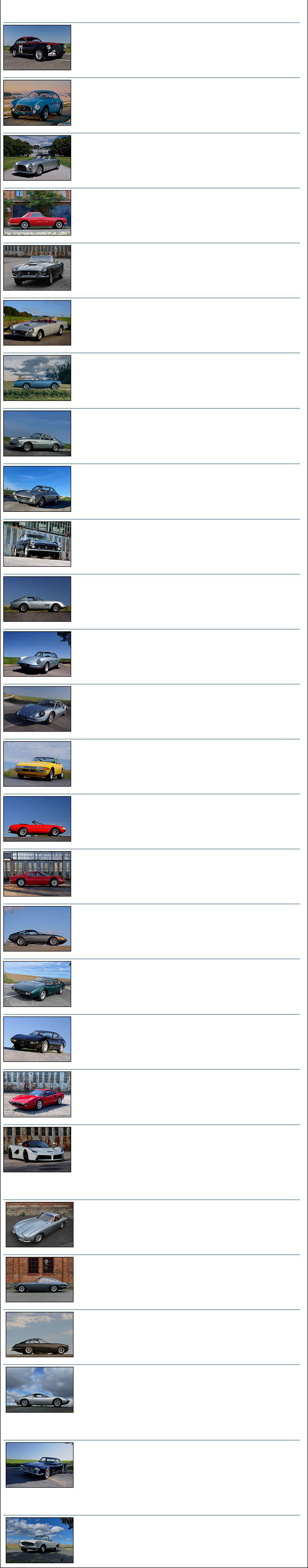Image resolution: width=308 pixels, height=1568 pixels.
Task: View the blue coupe at sunset photo
Action: (37, 103)
